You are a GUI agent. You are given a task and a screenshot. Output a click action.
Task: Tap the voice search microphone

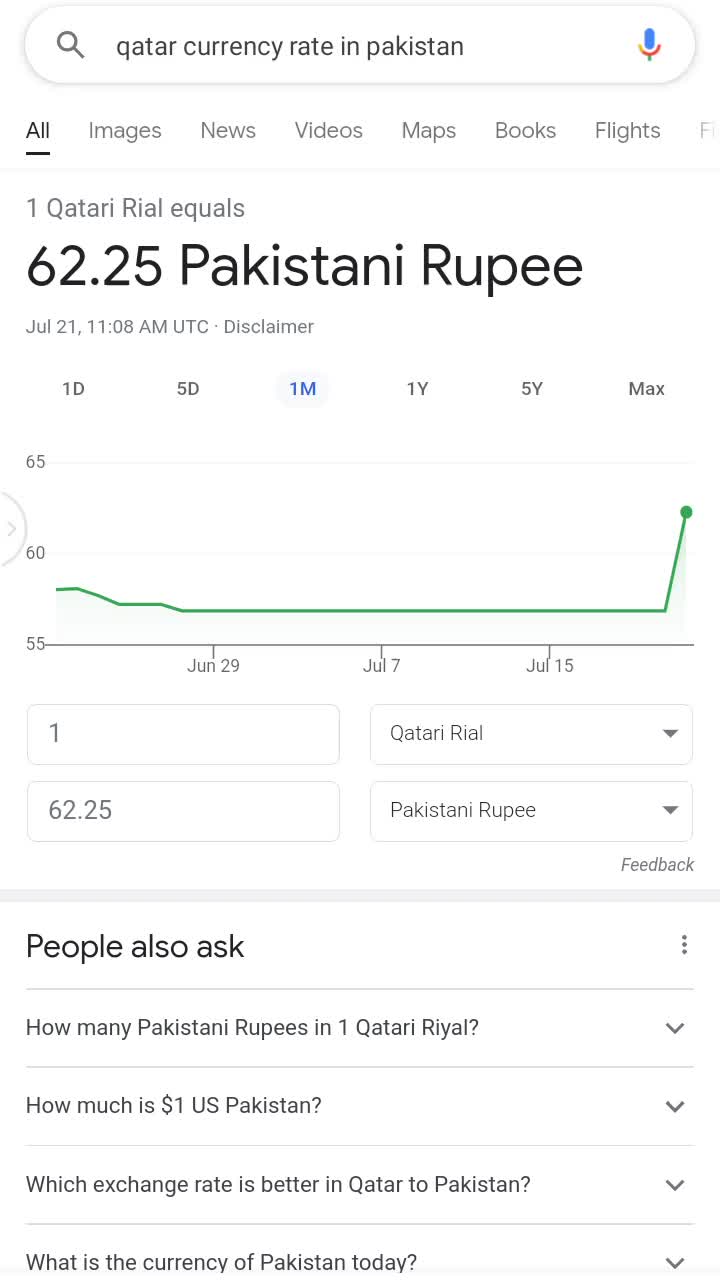coord(649,45)
